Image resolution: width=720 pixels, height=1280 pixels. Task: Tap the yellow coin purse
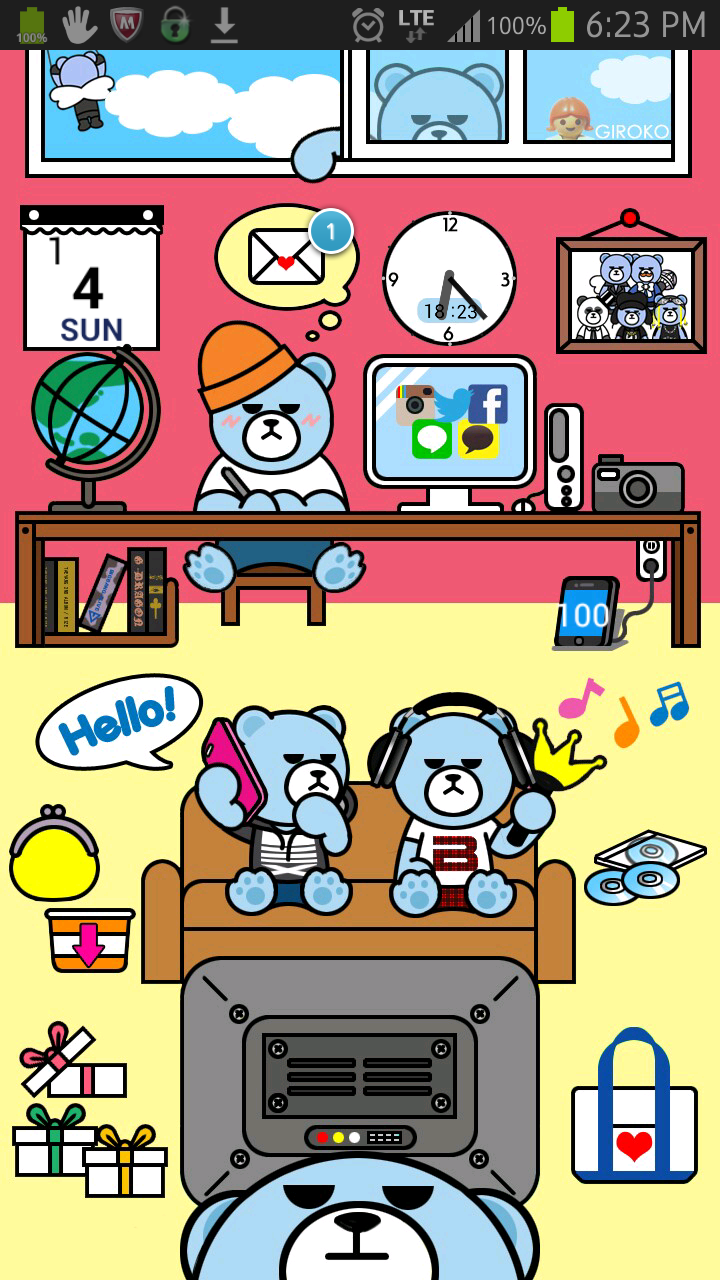[54, 855]
